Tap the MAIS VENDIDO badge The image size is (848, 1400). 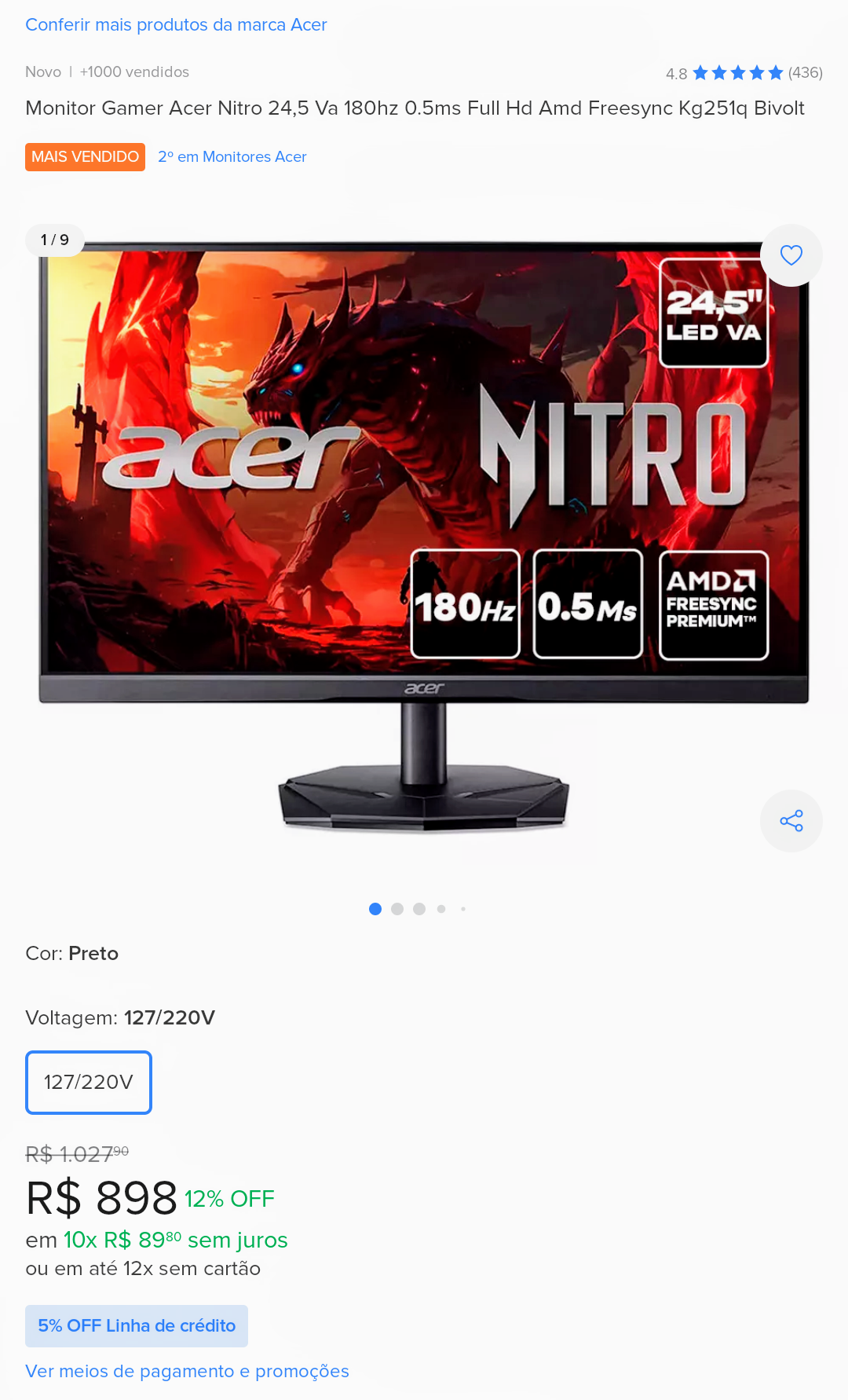tap(85, 156)
